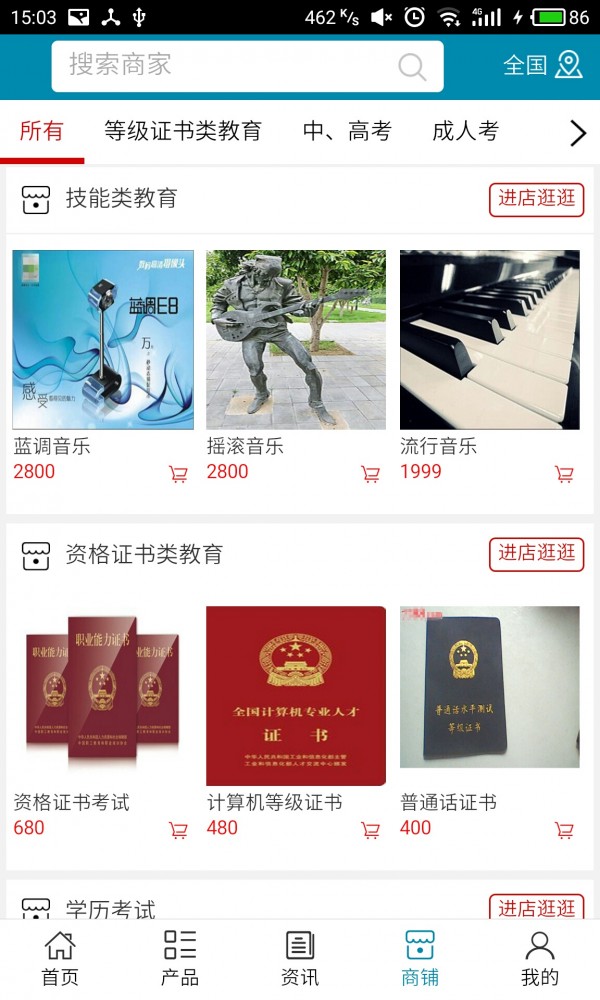Change location via 全国 button
Screen dimensions: 600x1000
[542, 66]
